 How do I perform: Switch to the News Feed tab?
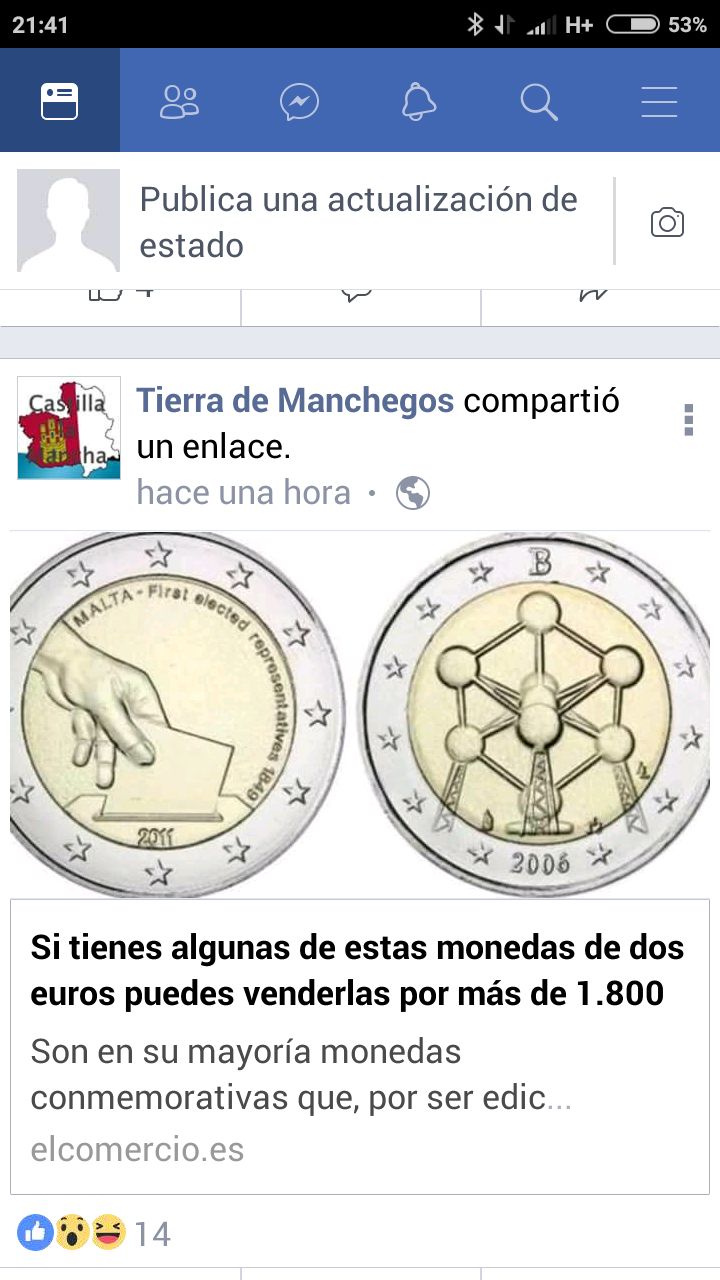pos(60,101)
